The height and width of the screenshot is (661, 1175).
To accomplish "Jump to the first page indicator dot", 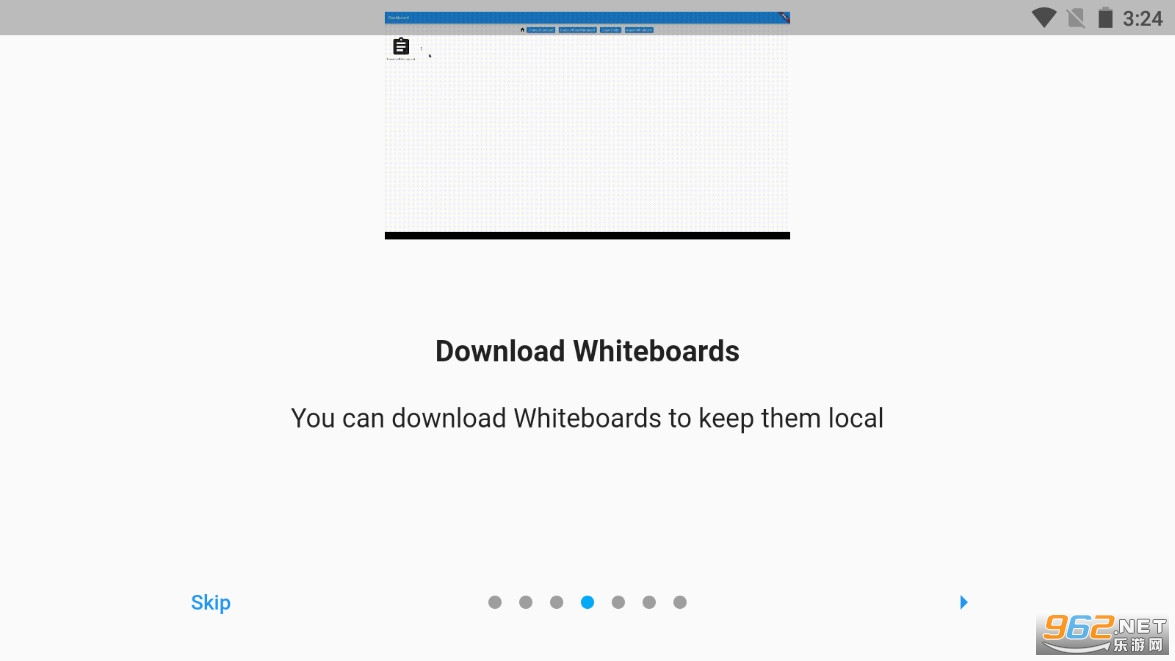I will (495, 602).
